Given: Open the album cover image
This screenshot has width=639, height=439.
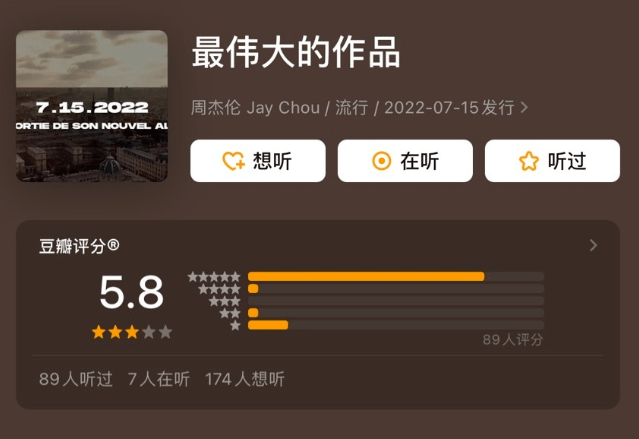Looking at the screenshot, I should tap(92, 106).
